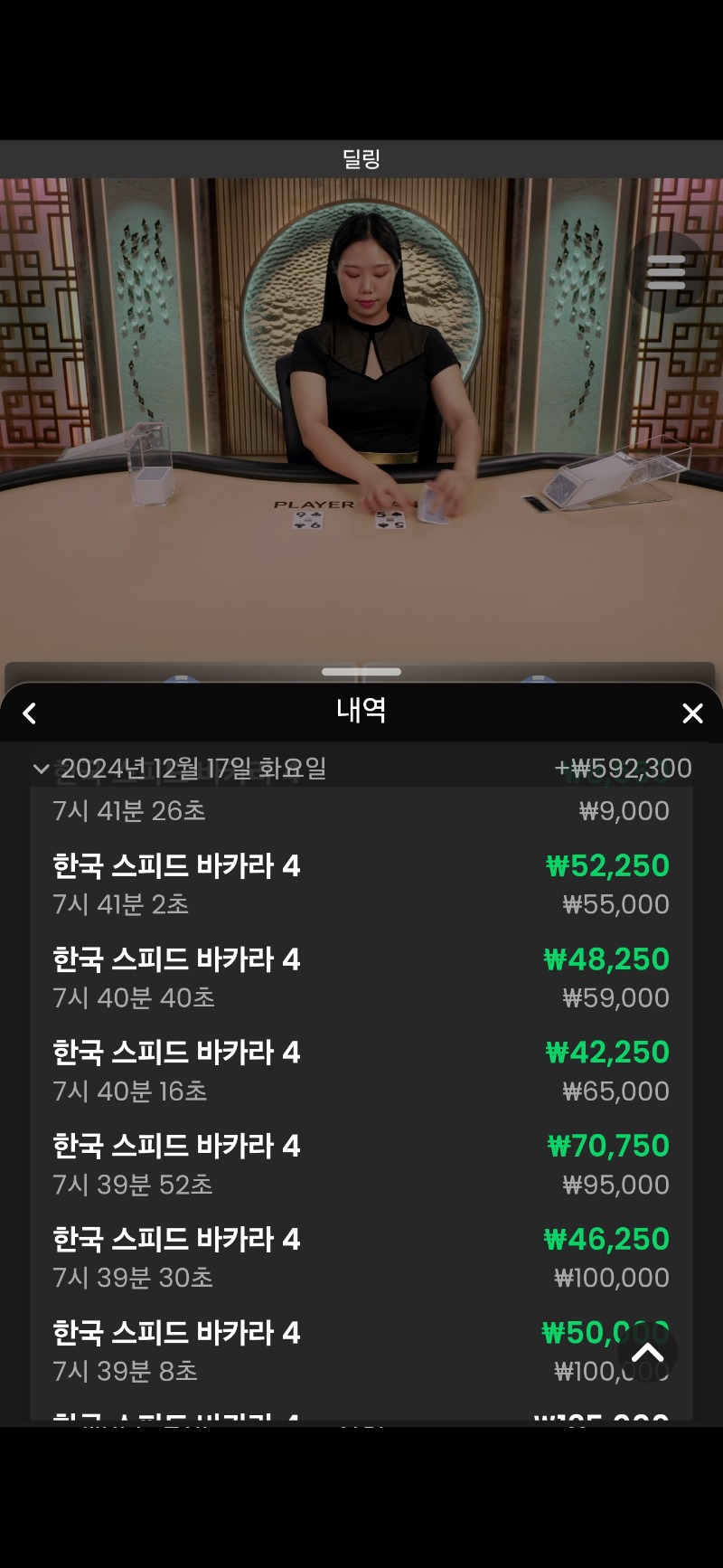Jump to top with the up arrow button
The image size is (723, 1568).
pos(647,1353)
